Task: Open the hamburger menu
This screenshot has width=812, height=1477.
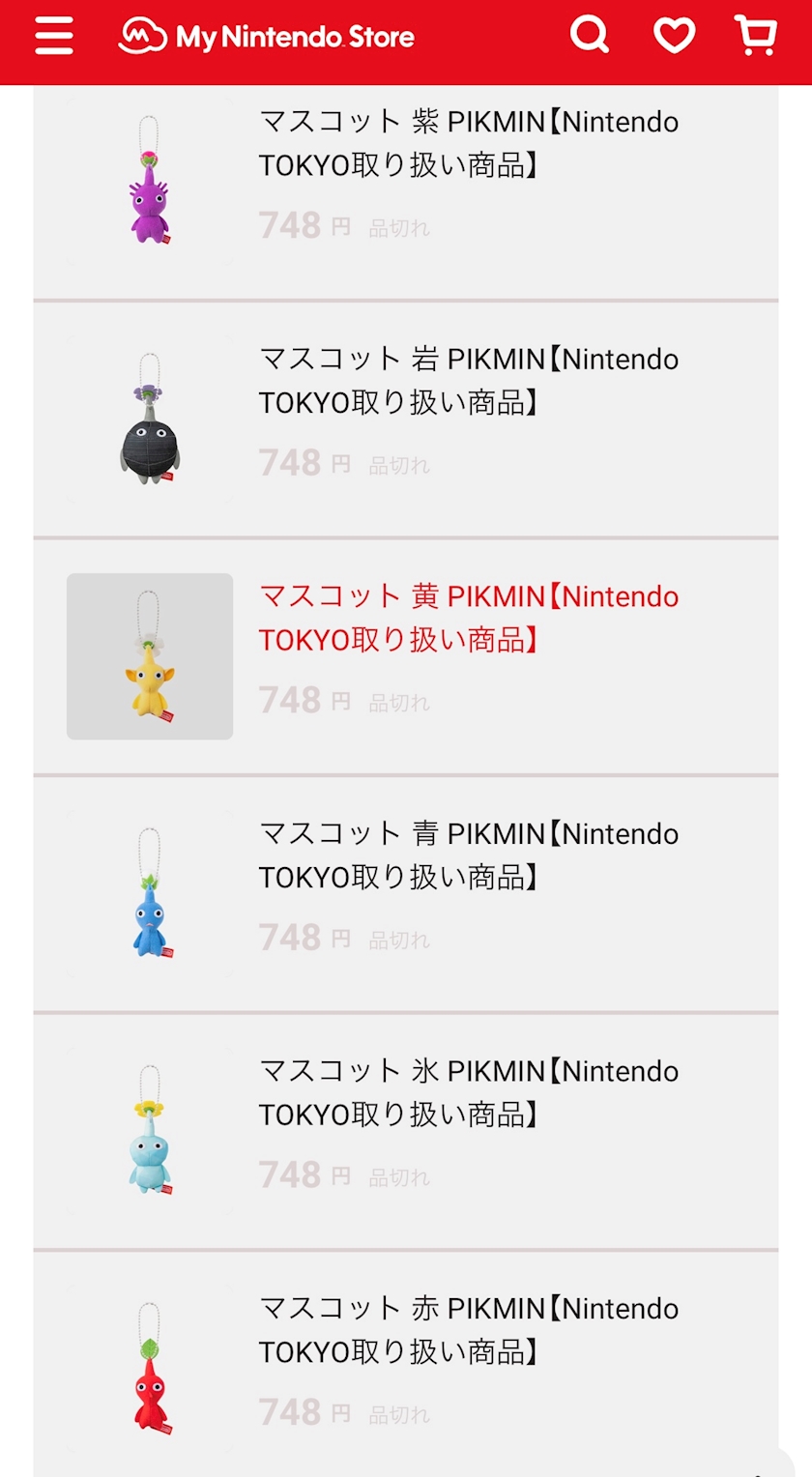Action: 54,37
